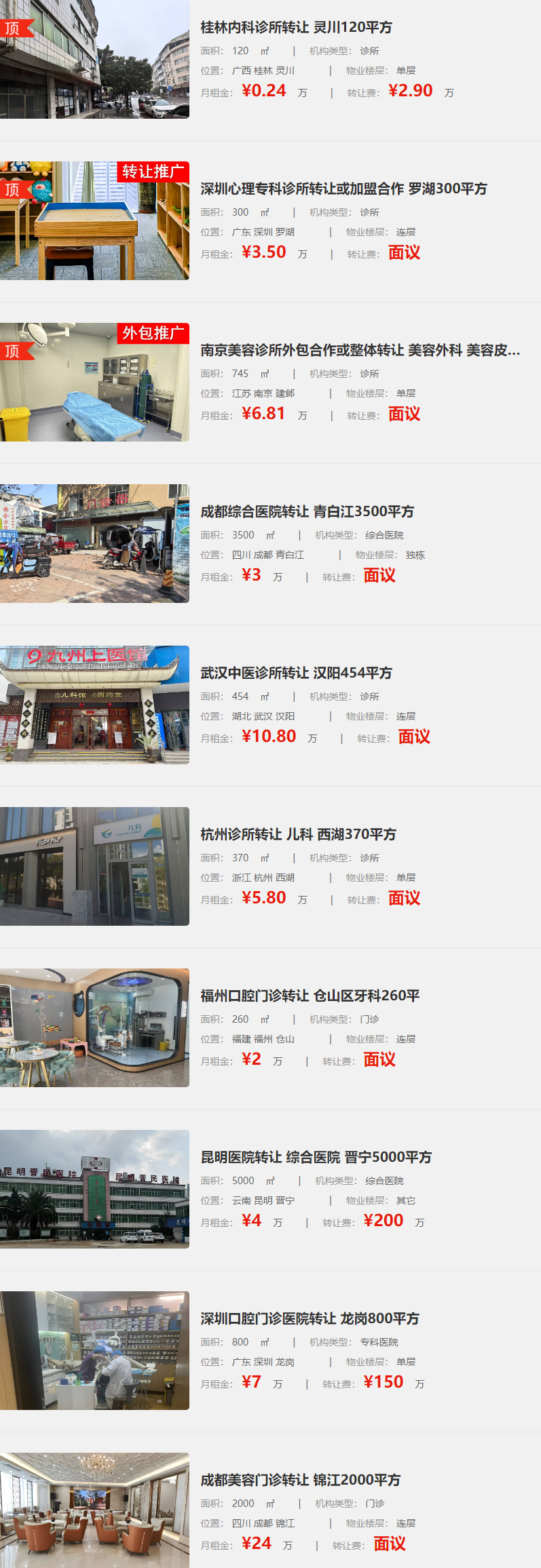Open the 桂林内科诊所转让 灵川120平方 listing
Screen dimensions: 541x1568
point(296,28)
